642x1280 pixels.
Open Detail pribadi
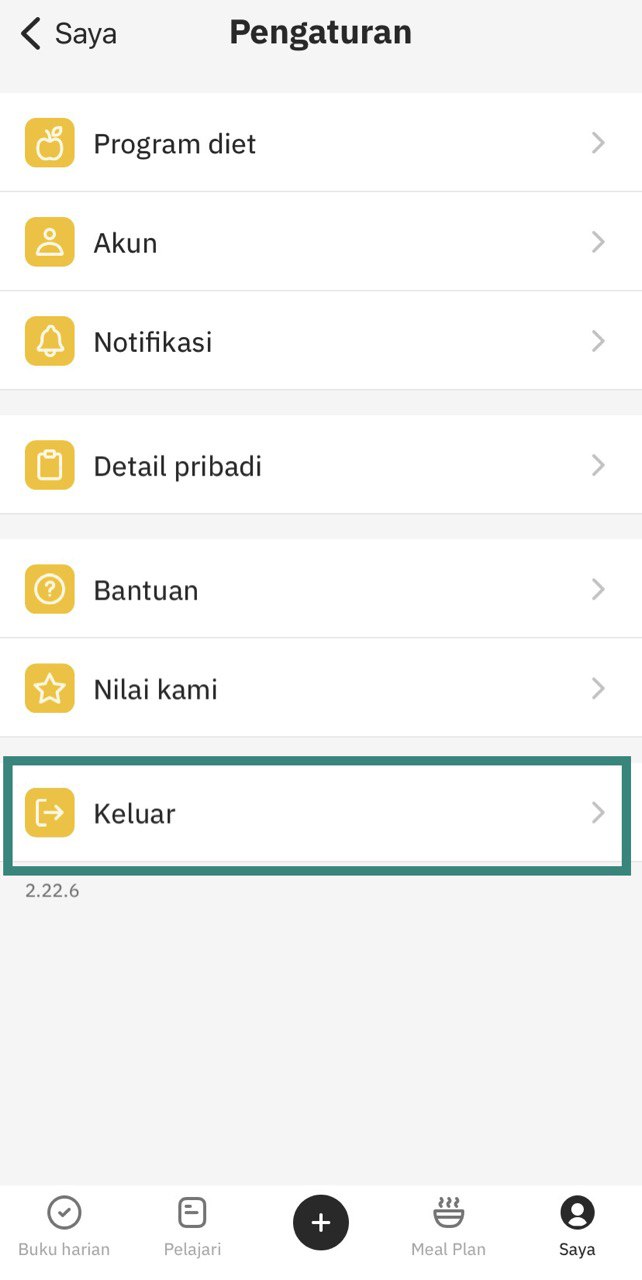coord(320,466)
